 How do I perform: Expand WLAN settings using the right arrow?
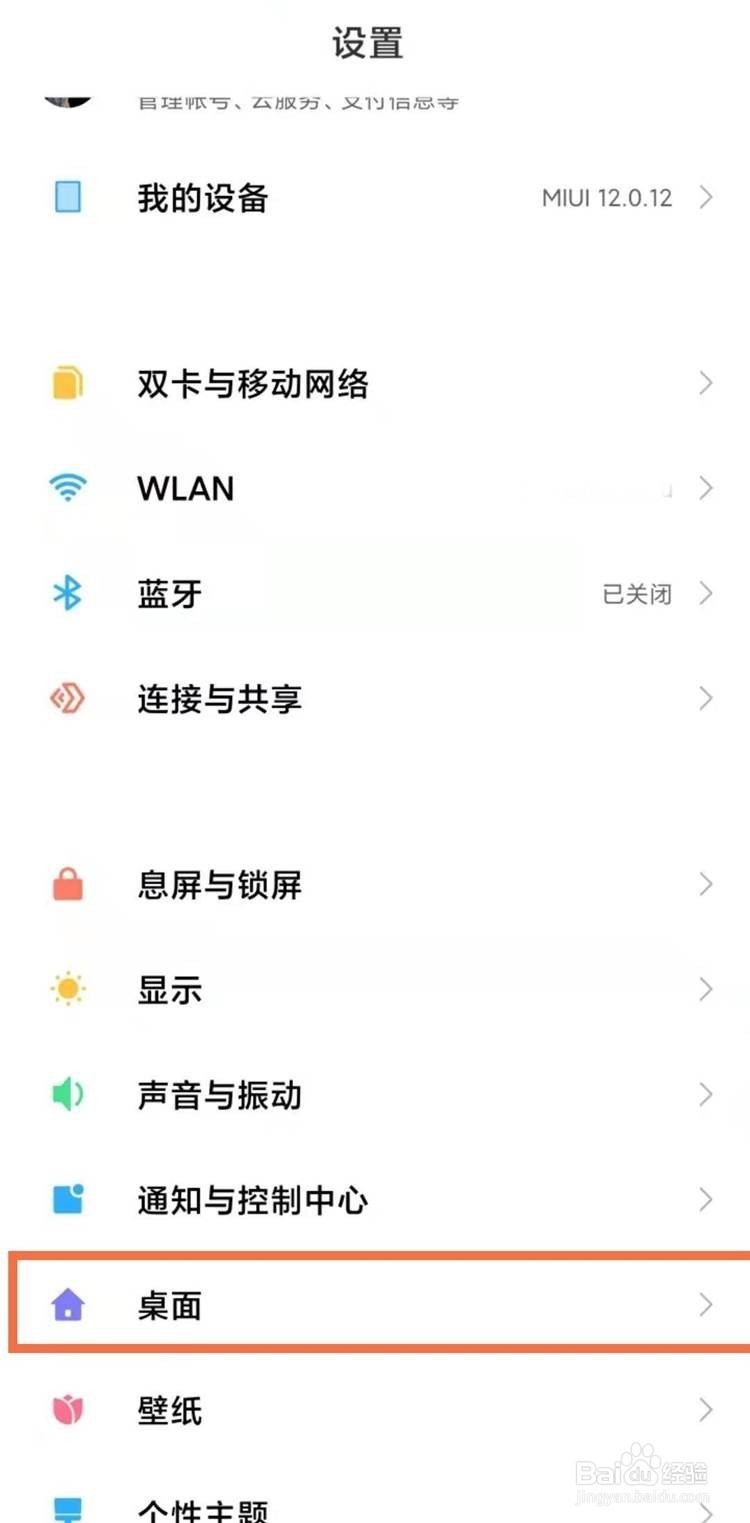click(707, 488)
